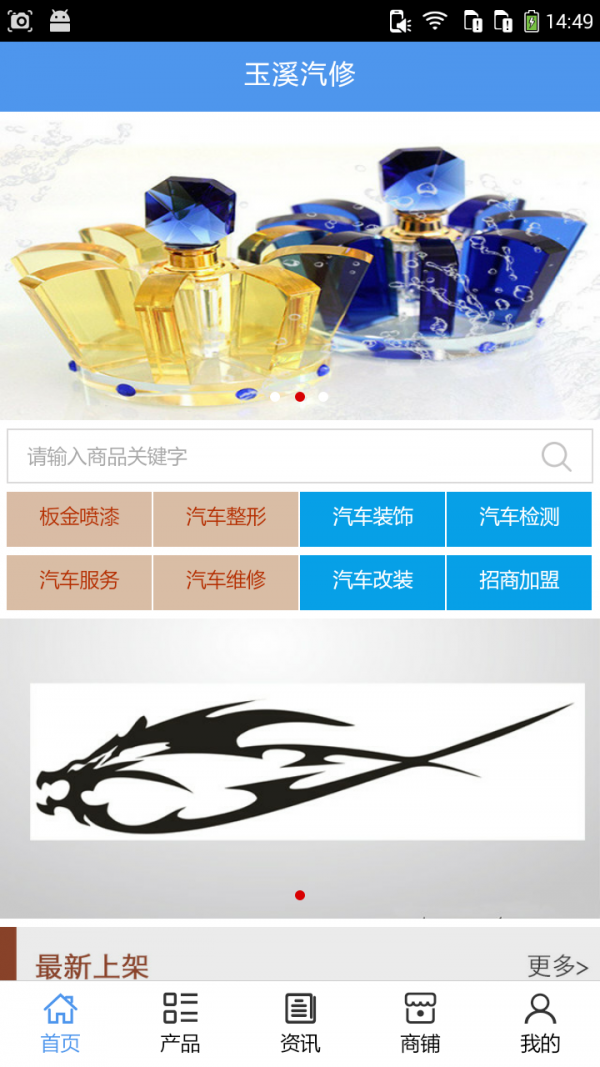This screenshot has height=1067, width=600.
Task: Switch to the 首页 tab
Action: pyautogui.click(x=60, y=1023)
